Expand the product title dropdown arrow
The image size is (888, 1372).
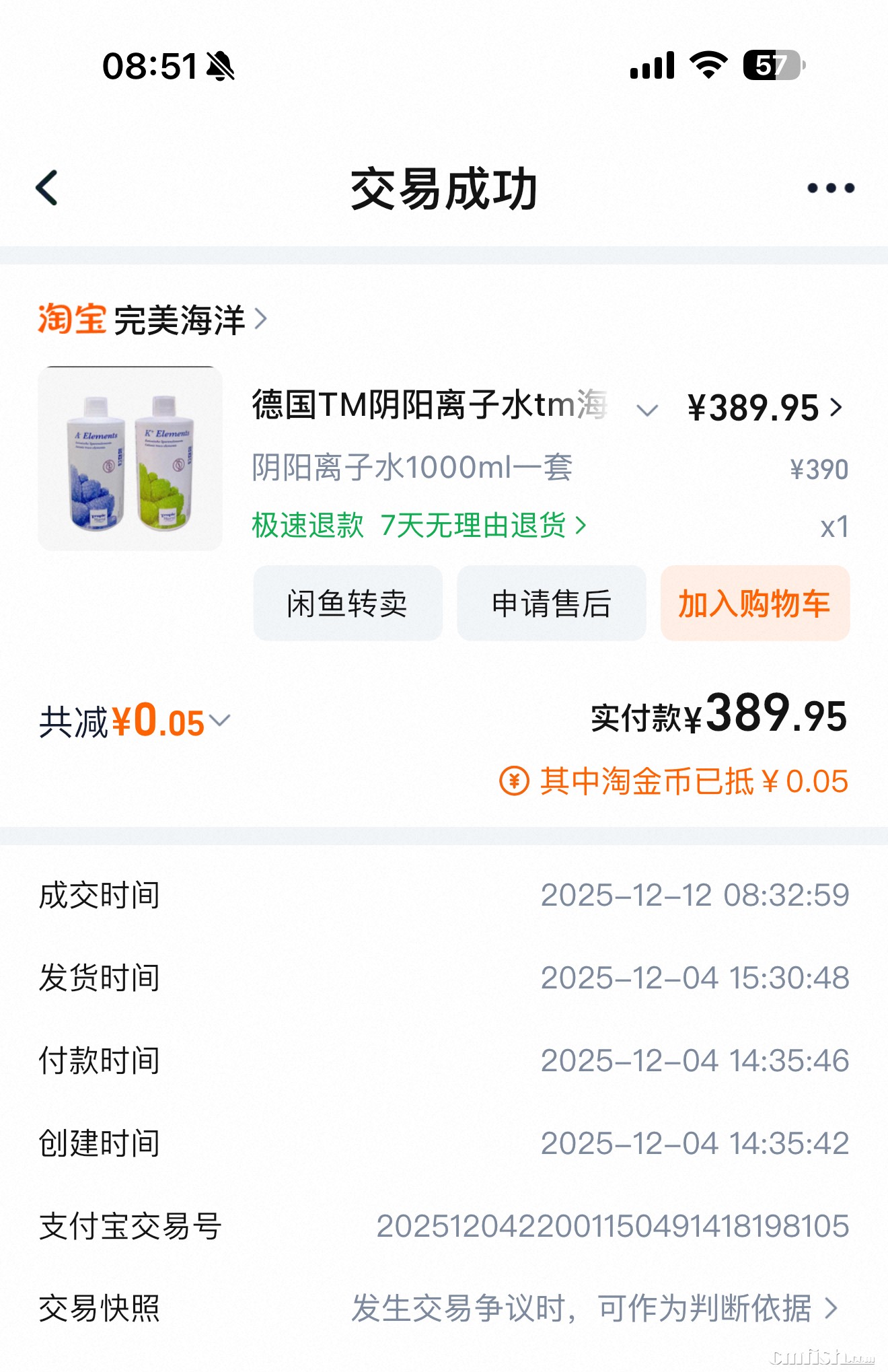[x=647, y=410]
